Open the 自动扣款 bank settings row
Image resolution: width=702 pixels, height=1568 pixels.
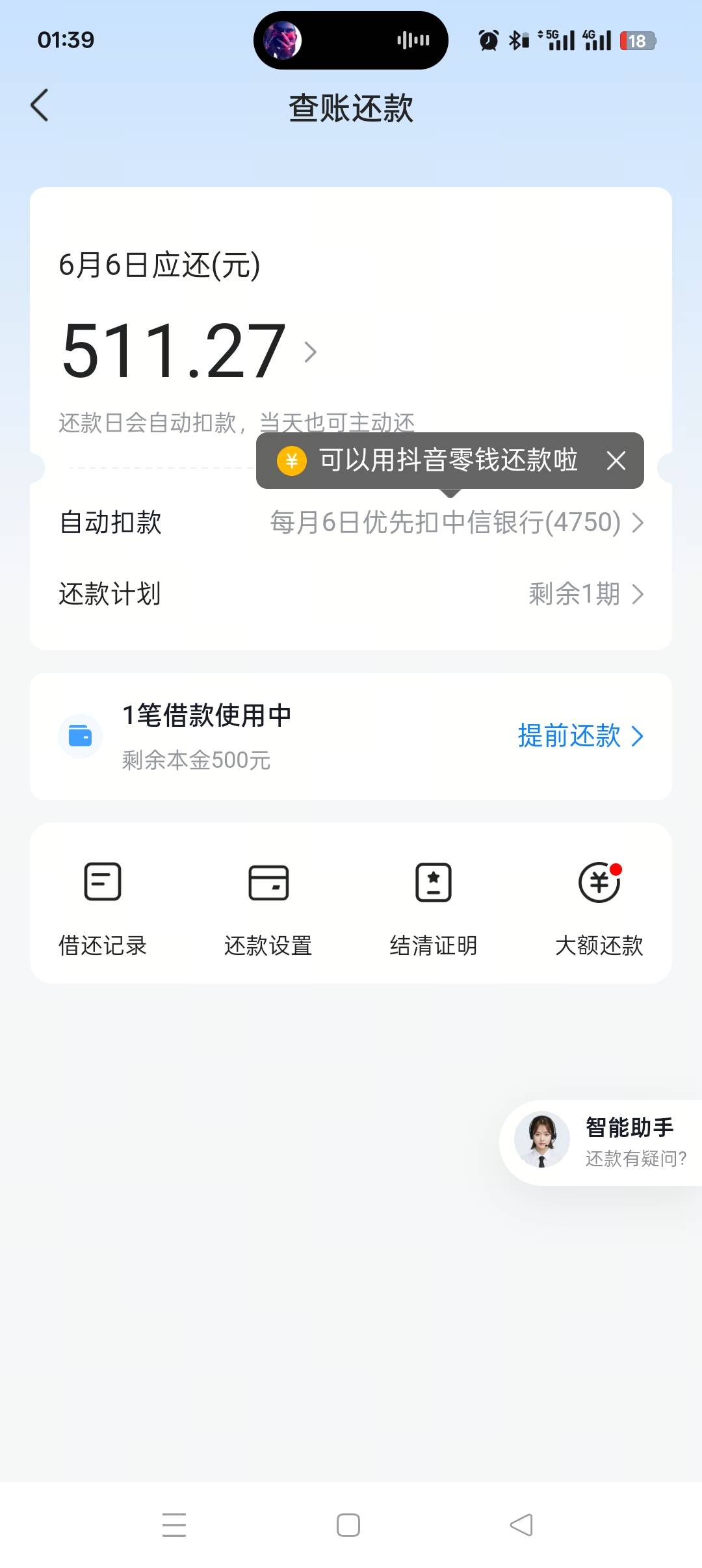point(351,523)
